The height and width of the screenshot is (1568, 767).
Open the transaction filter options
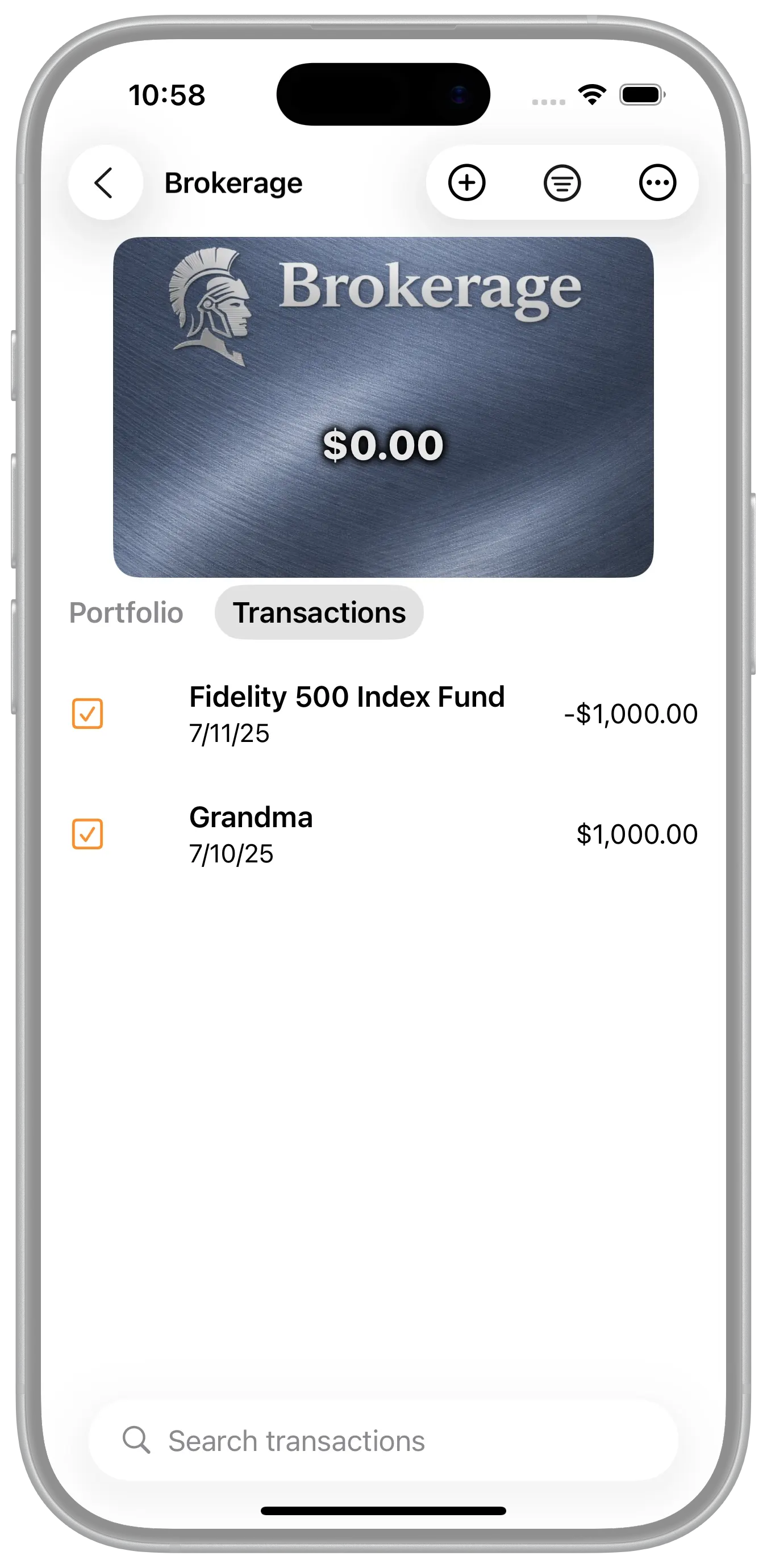click(562, 182)
